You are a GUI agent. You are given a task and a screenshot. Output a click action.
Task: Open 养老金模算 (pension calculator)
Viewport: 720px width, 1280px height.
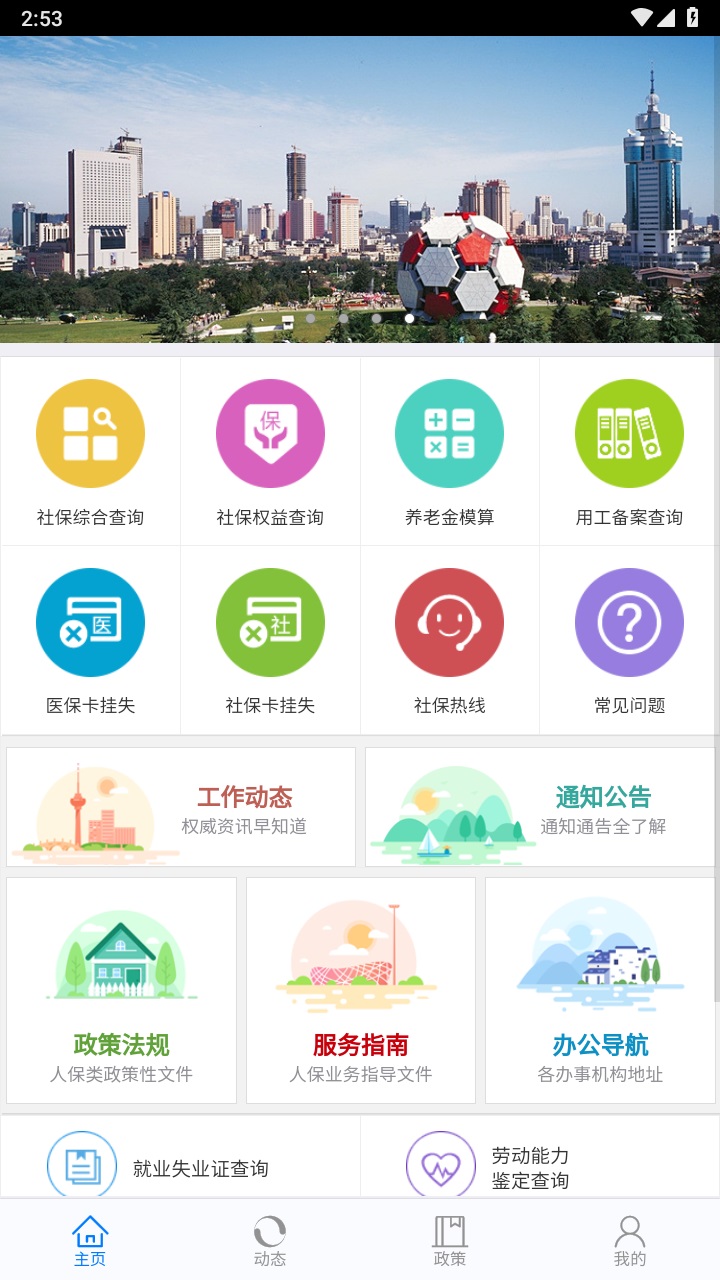(450, 450)
